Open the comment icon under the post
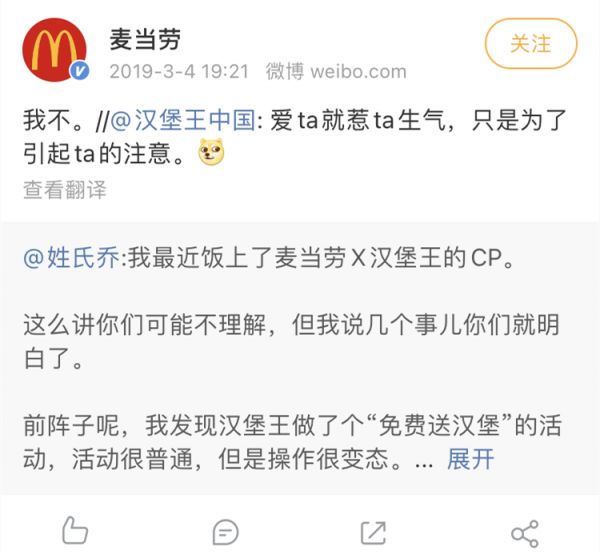This screenshot has height=554, width=600. point(226,530)
